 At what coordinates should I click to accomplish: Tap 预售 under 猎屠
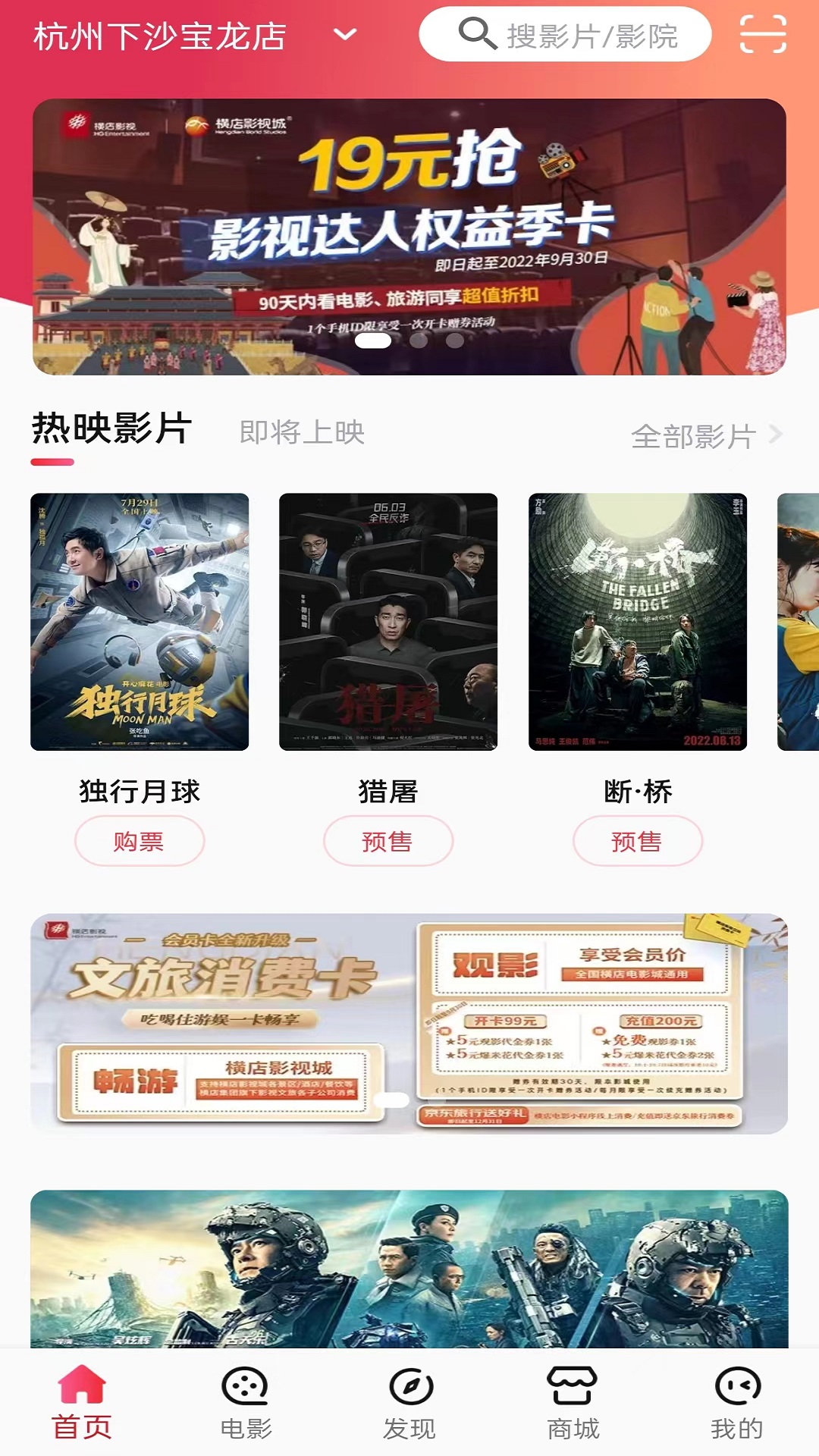pyautogui.click(x=388, y=841)
